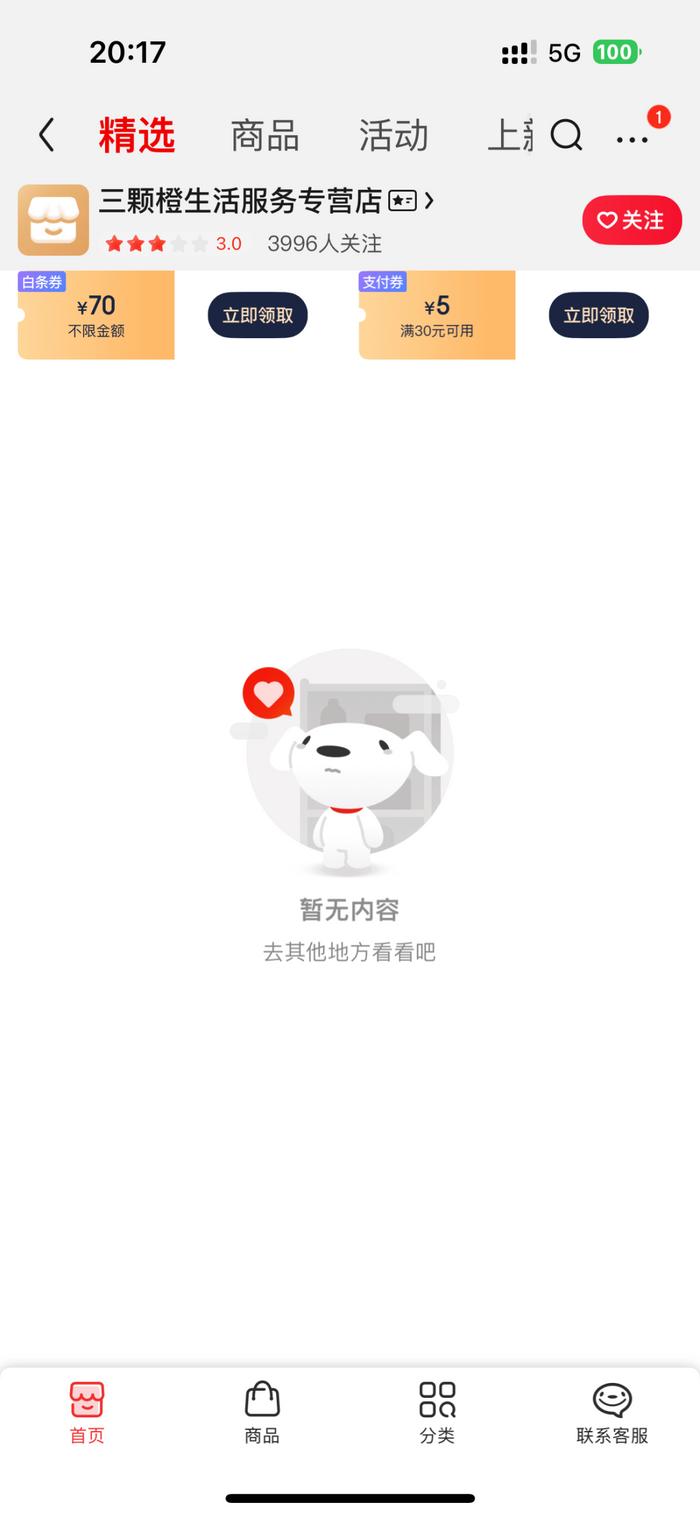
Task: Contact customer service via 联系客服
Action: coord(612,1412)
